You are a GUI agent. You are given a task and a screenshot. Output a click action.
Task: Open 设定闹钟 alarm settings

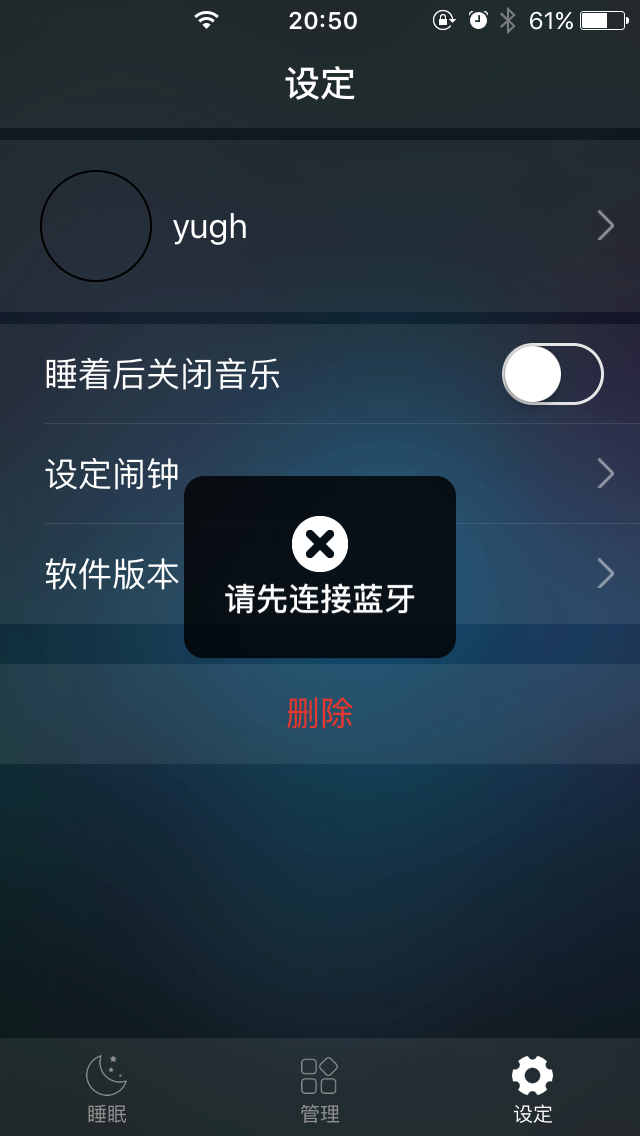click(320, 474)
